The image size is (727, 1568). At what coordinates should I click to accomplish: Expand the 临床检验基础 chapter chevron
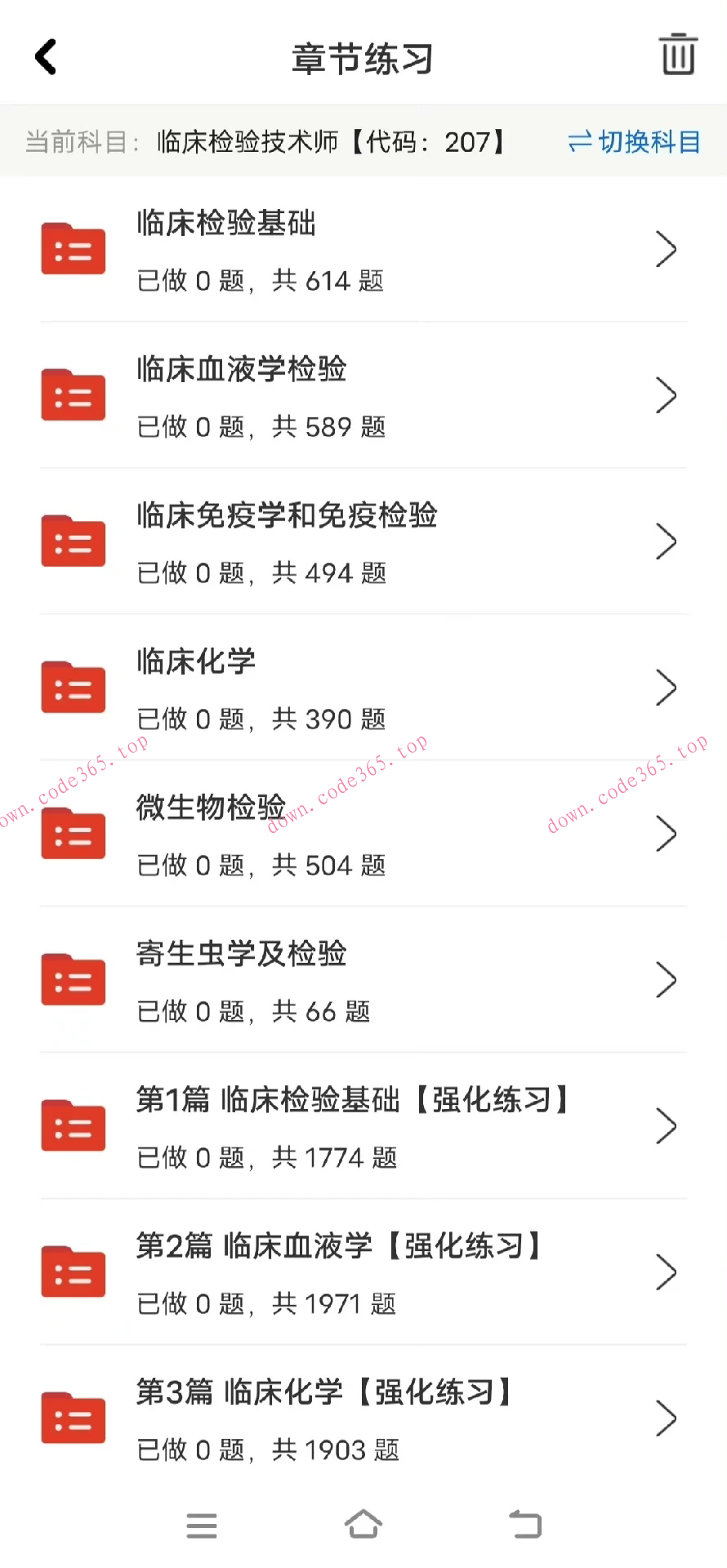click(x=667, y=249)
